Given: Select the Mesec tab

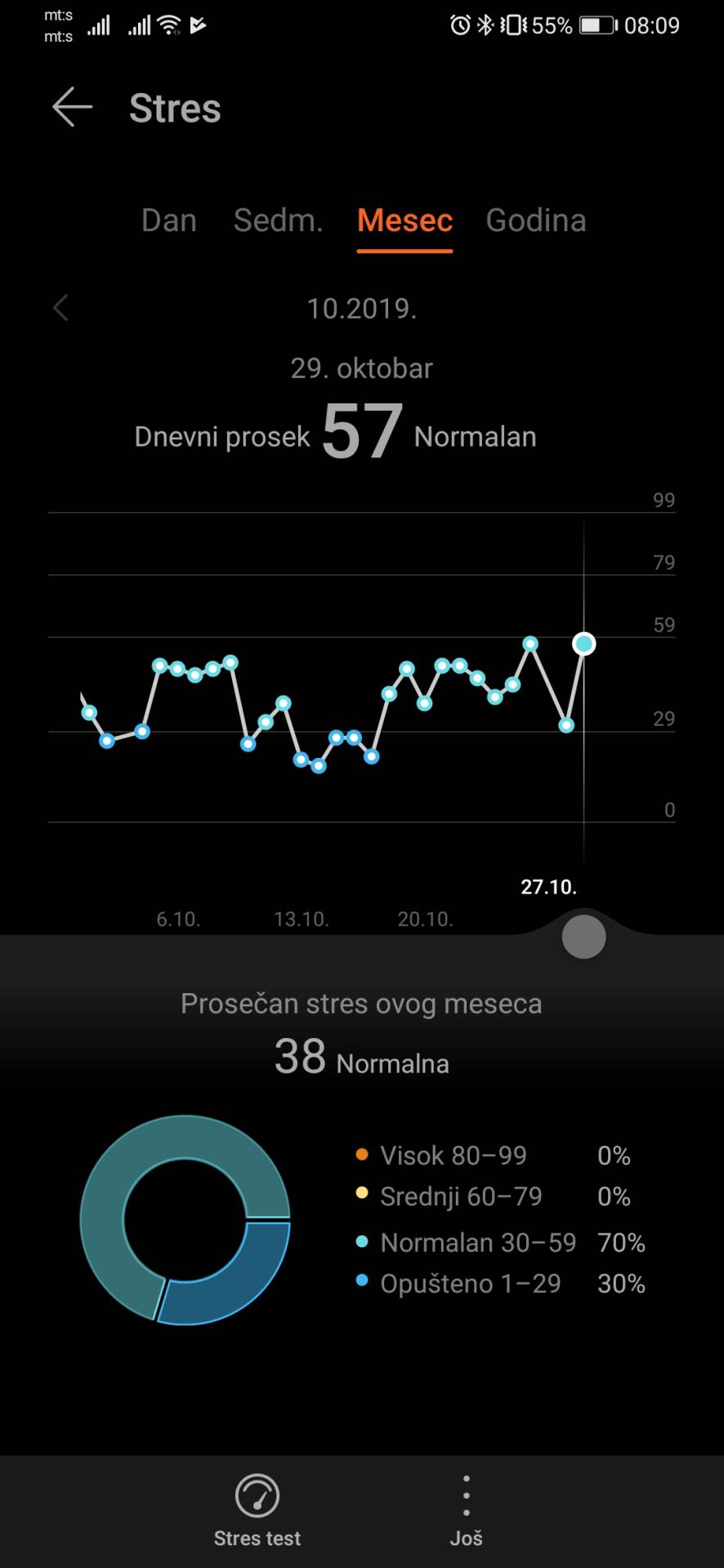Looking at the screenshot, I should point(404,220).
